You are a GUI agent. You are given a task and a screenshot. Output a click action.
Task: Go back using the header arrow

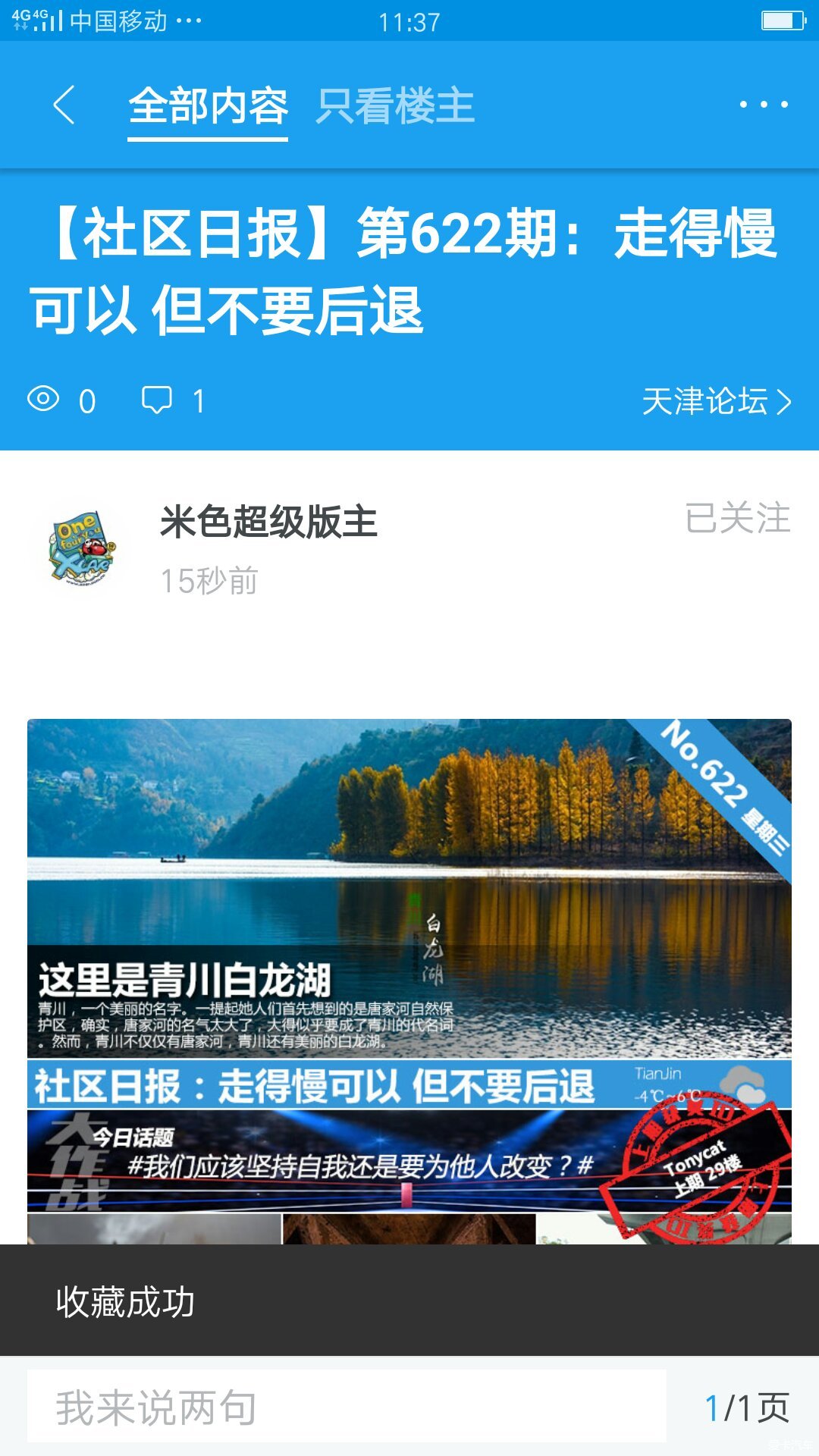[64, 105]
